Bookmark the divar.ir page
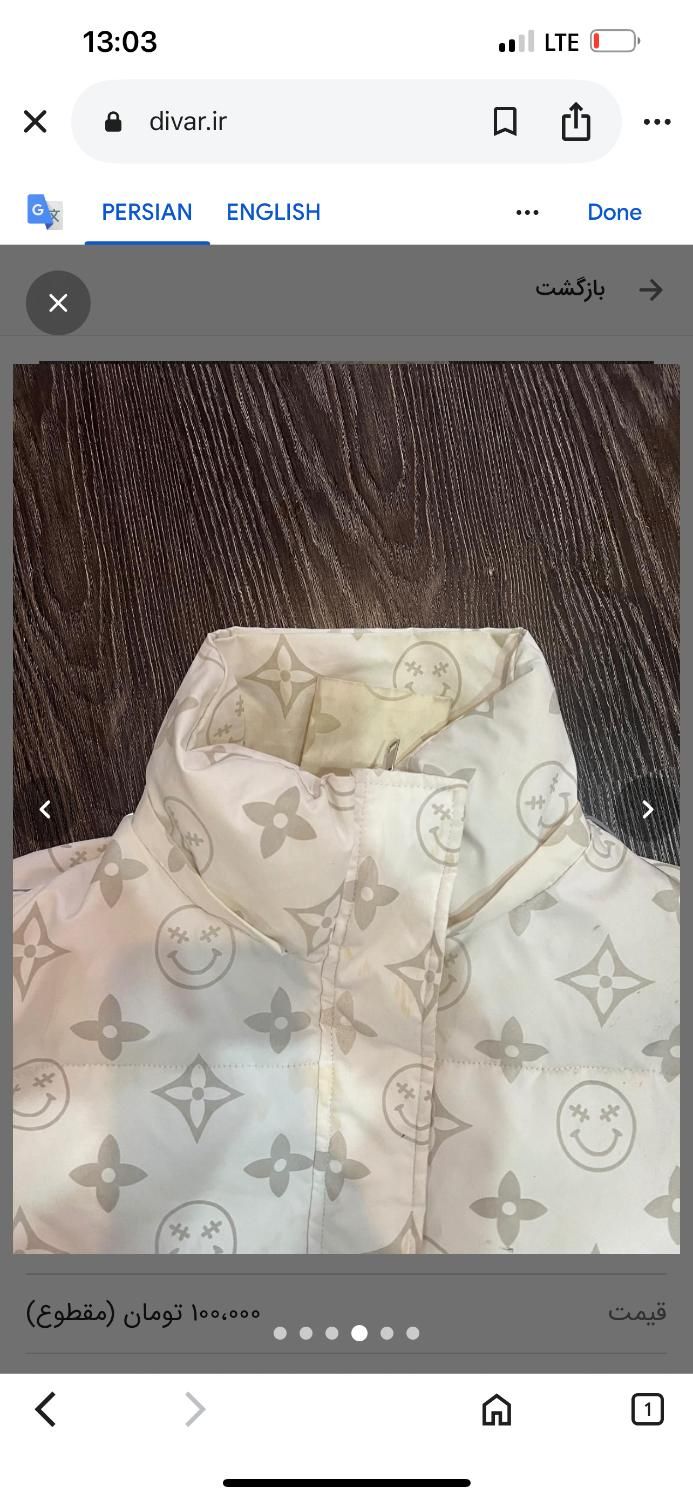693x1500 pixels. [505, 122]
